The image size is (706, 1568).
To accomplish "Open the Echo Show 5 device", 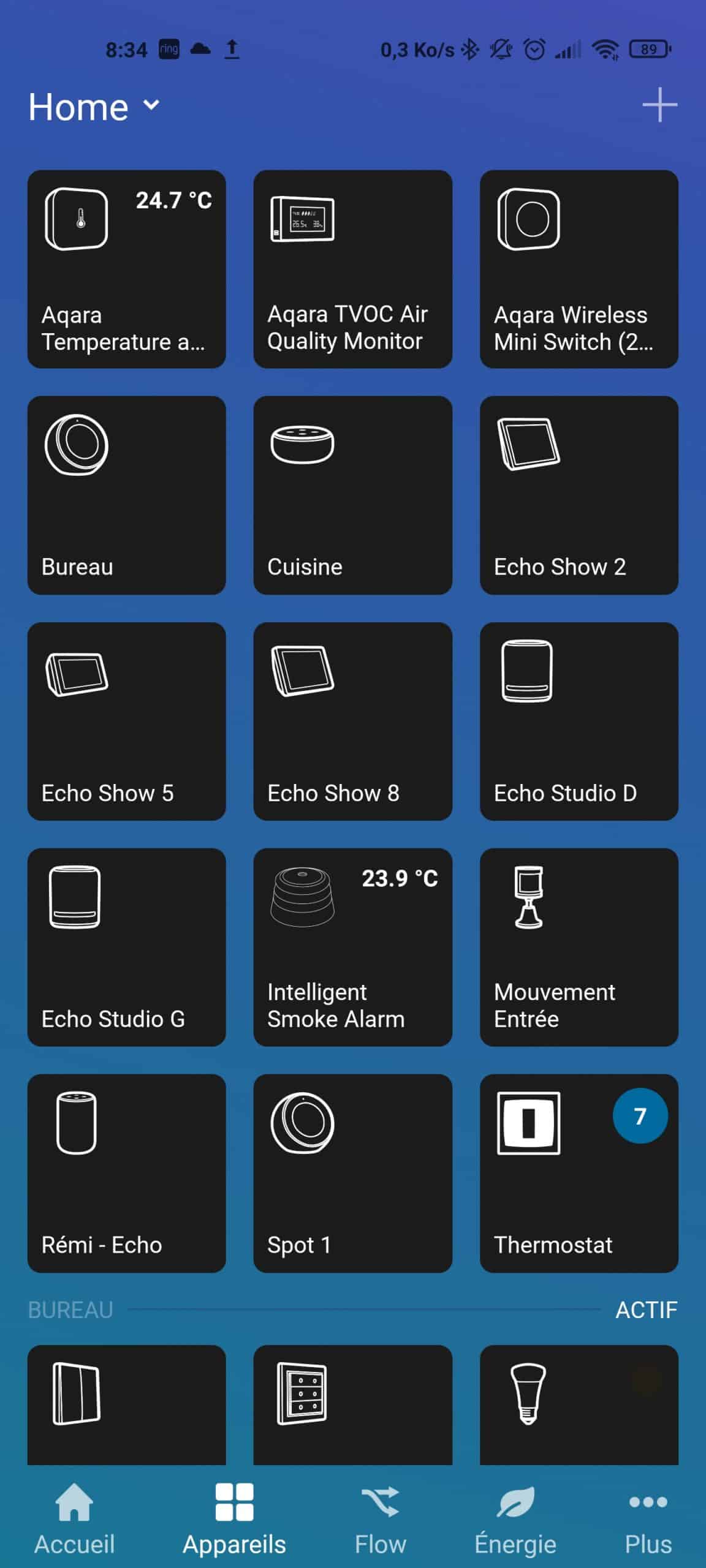I will pos(126,721).
